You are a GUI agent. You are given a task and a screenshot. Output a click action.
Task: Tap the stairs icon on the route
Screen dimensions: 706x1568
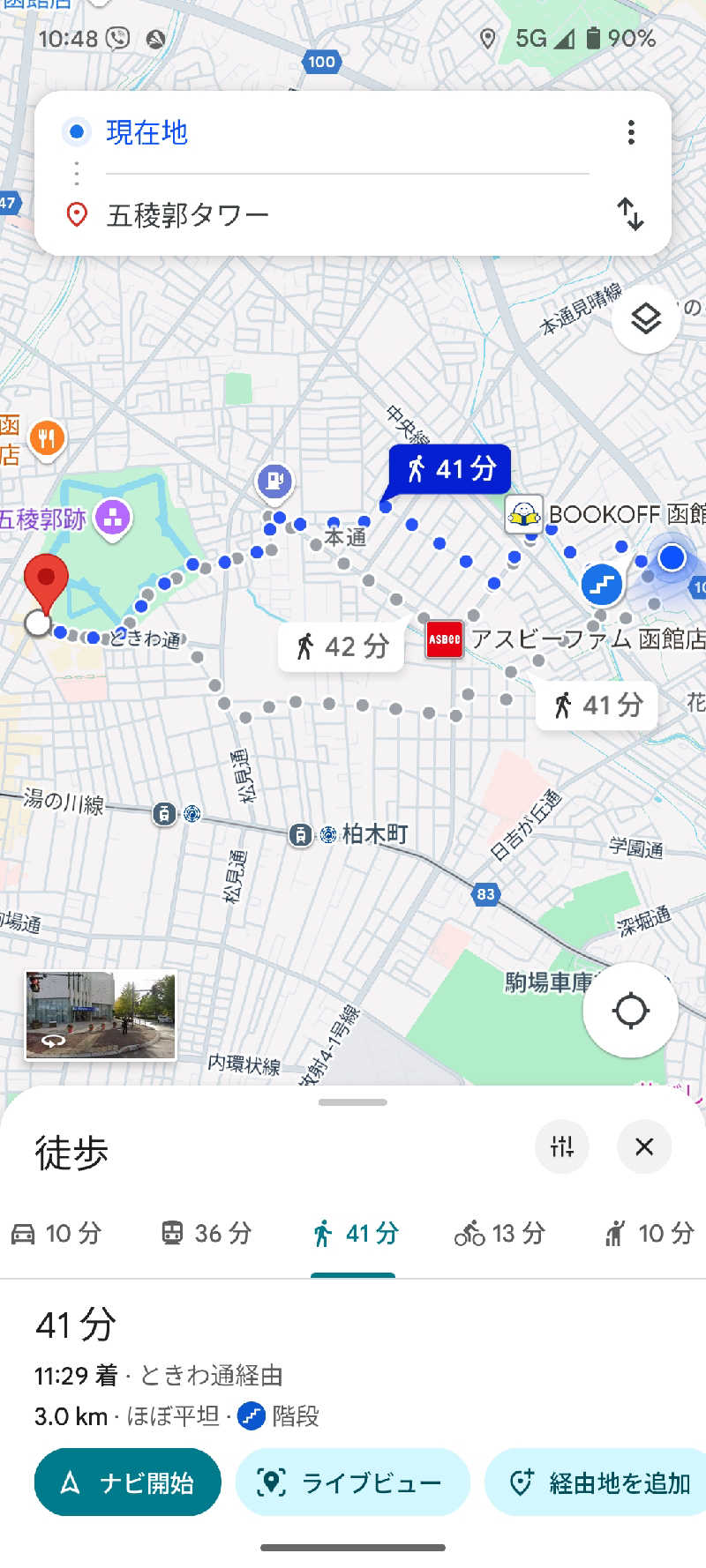click(x=602, y=584)
